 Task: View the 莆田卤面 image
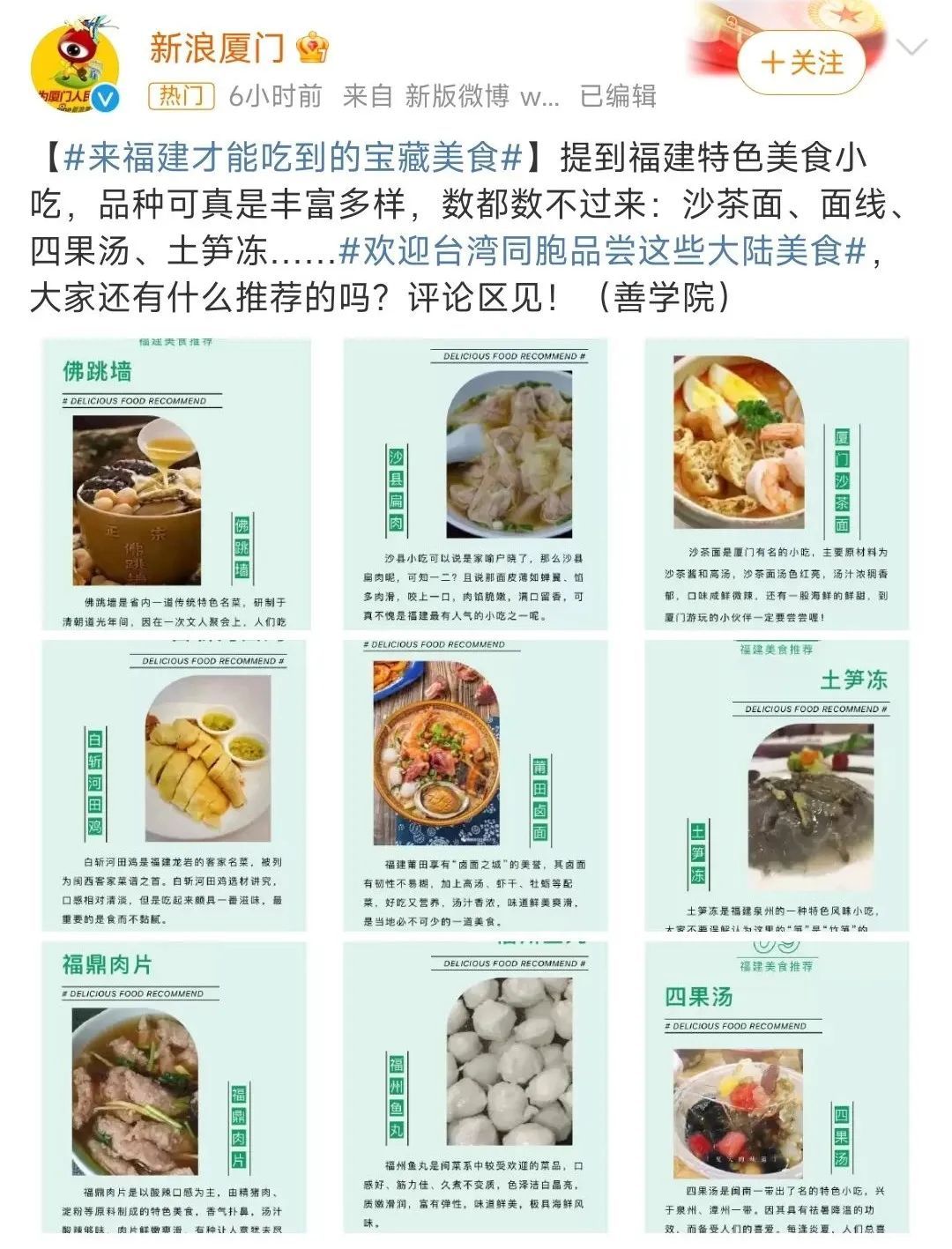coord(476,784)
